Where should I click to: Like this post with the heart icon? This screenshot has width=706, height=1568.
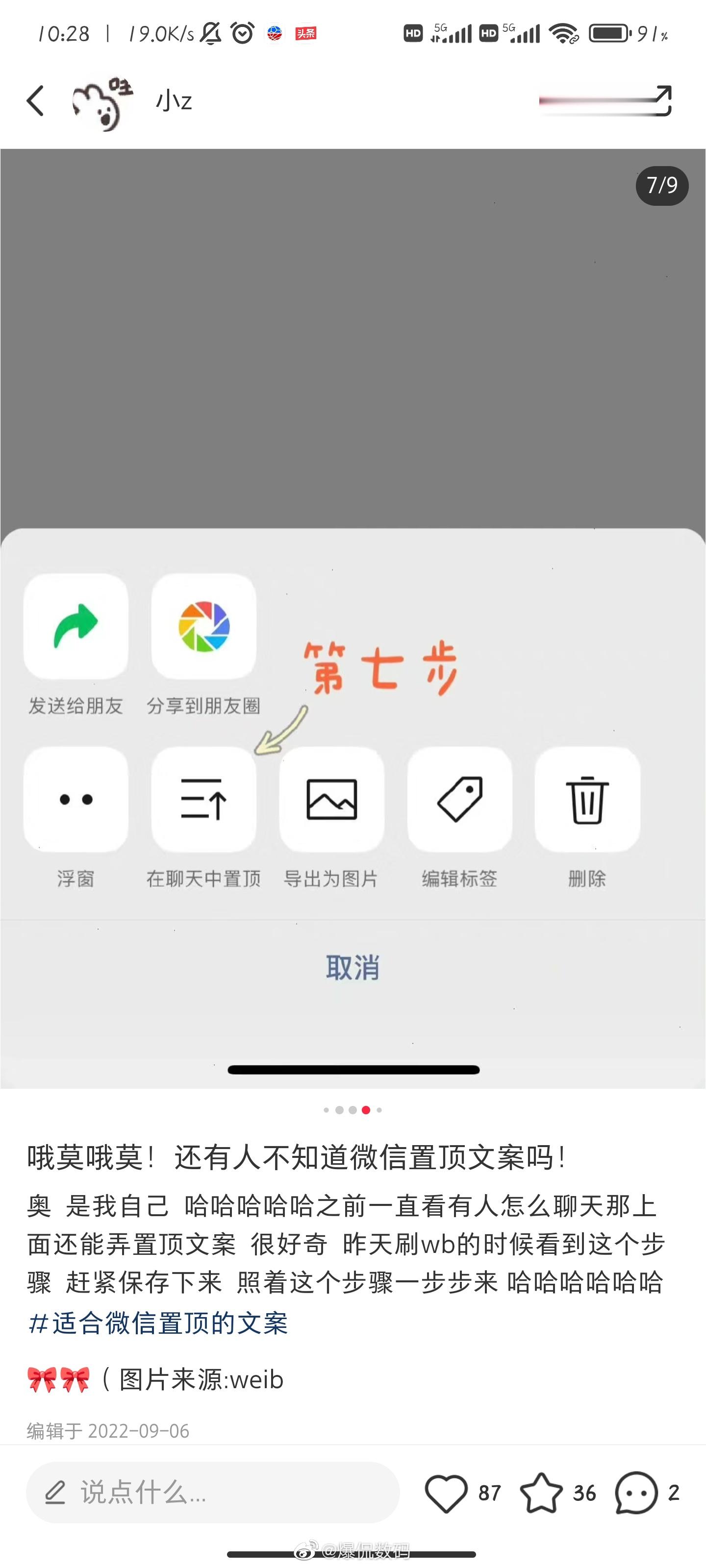coord(447,1492)
